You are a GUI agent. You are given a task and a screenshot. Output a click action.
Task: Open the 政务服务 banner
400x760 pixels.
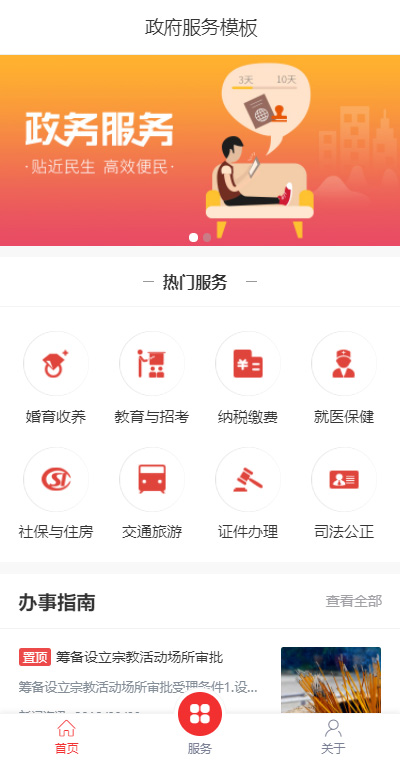click(x=200, y=150)
